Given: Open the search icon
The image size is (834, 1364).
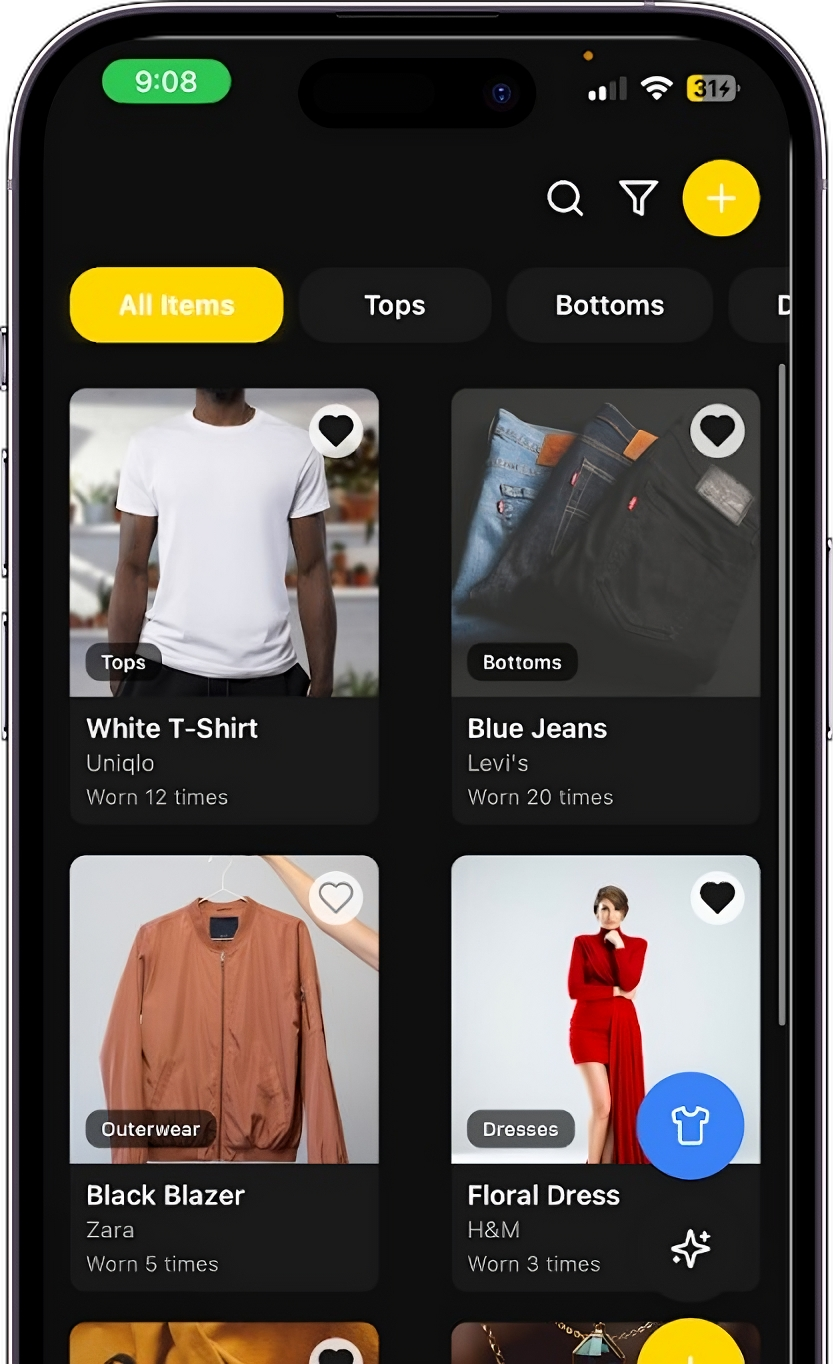Looking at the screenshot, I should click(565, 198).
